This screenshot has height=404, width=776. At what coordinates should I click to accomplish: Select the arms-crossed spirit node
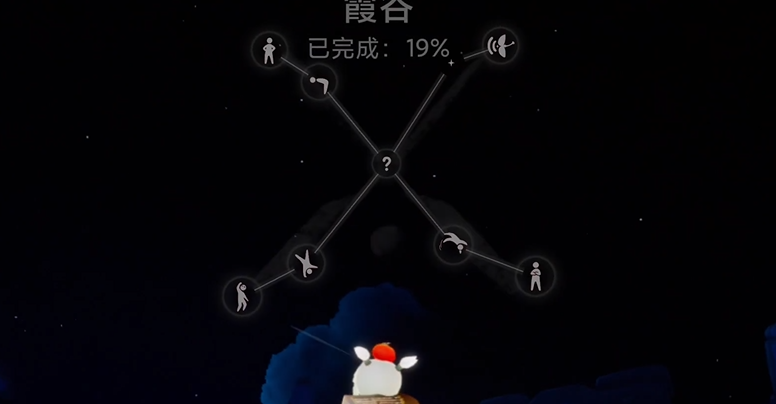(x=535, y=275)
